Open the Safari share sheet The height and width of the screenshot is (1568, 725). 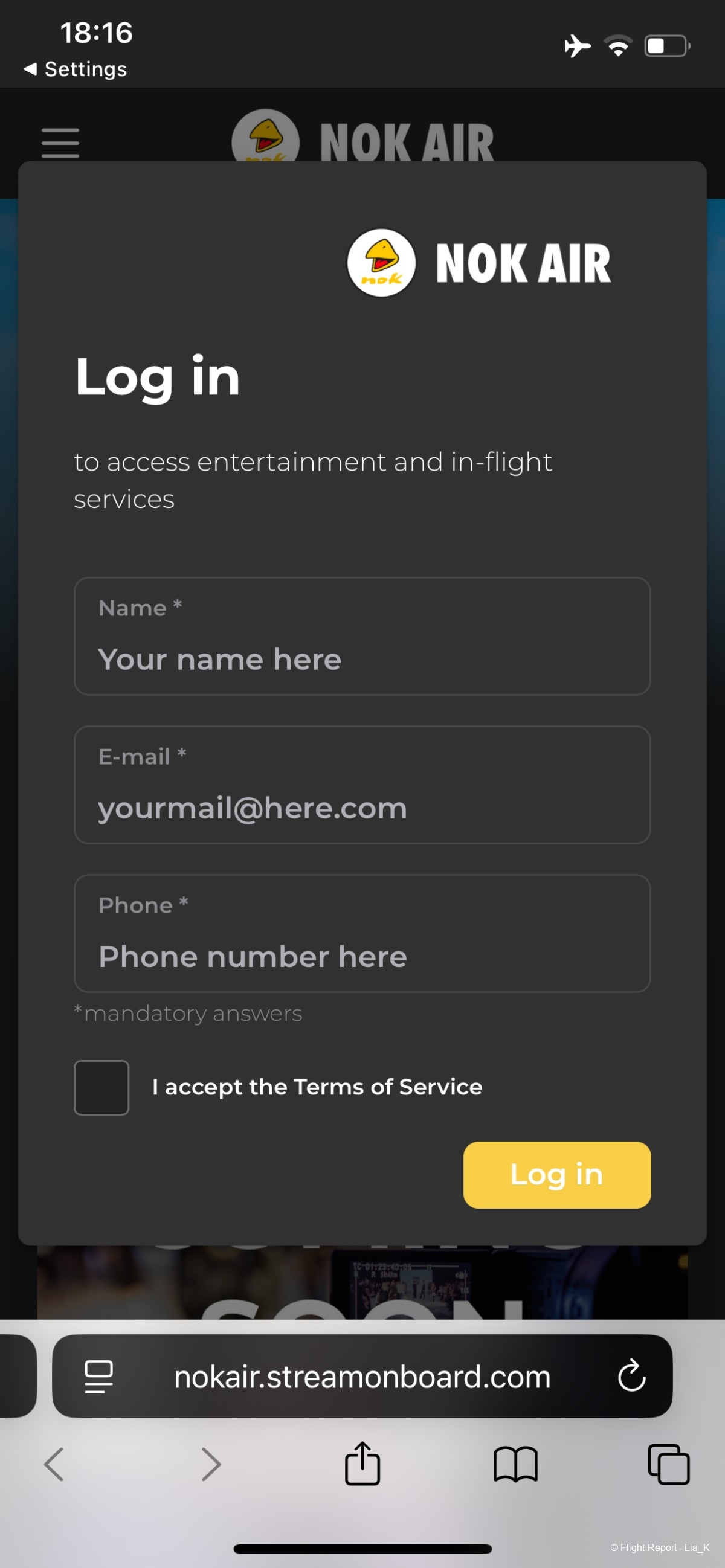pos(362,1464)
